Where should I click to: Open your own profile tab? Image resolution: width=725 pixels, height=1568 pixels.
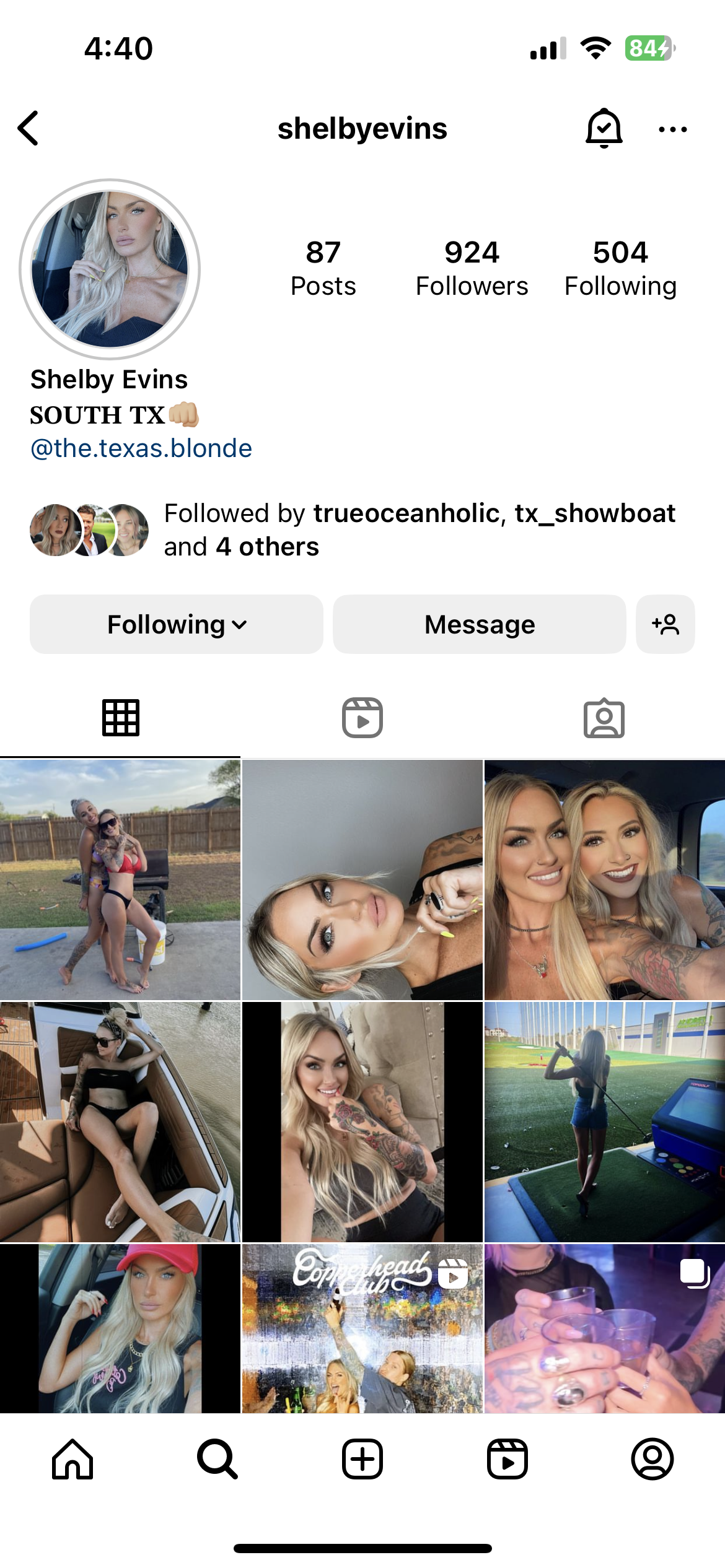coord(652,1459)
